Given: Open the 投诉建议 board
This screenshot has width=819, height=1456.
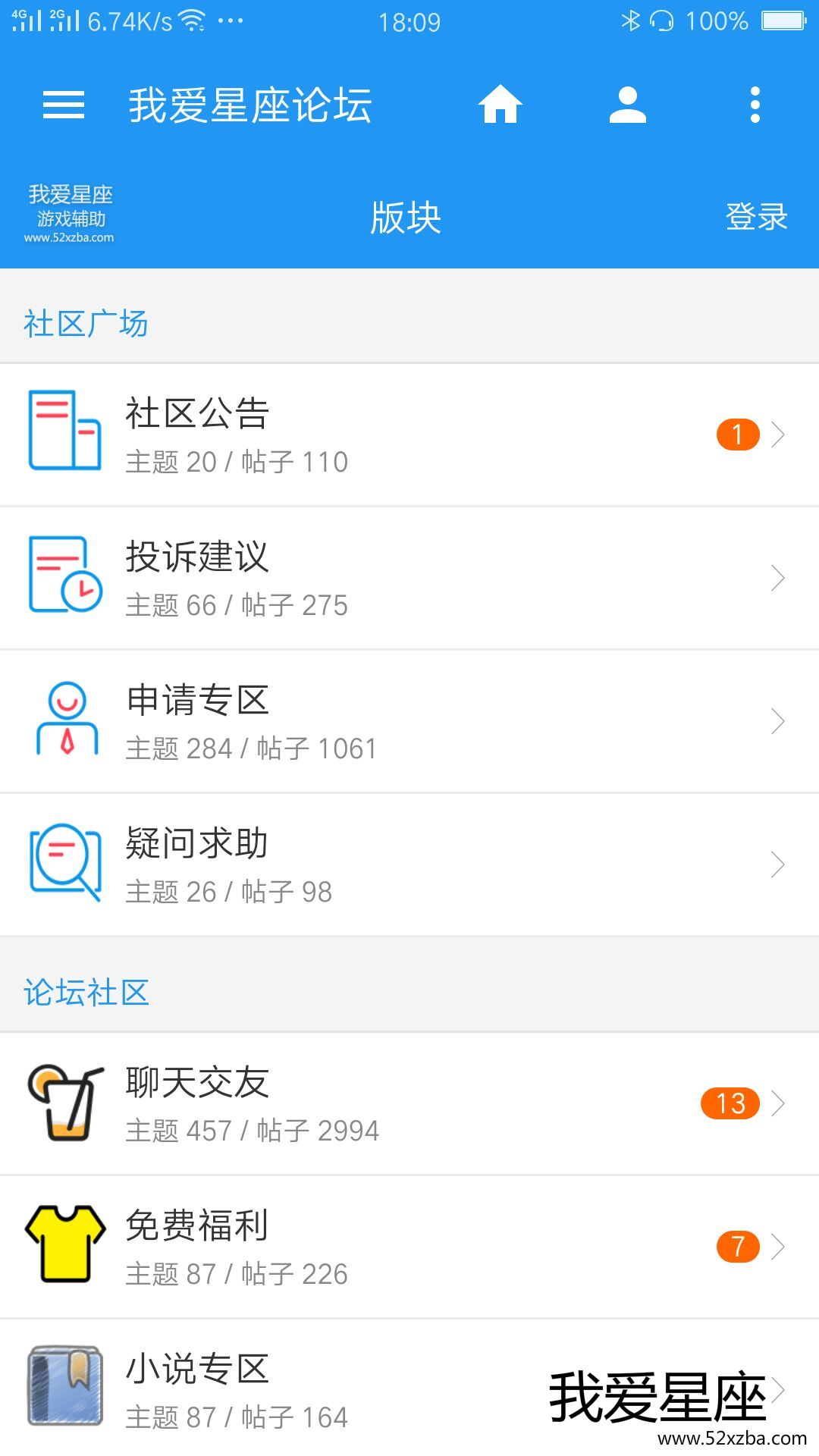Looking at the screenshot, I should [409, 578].
